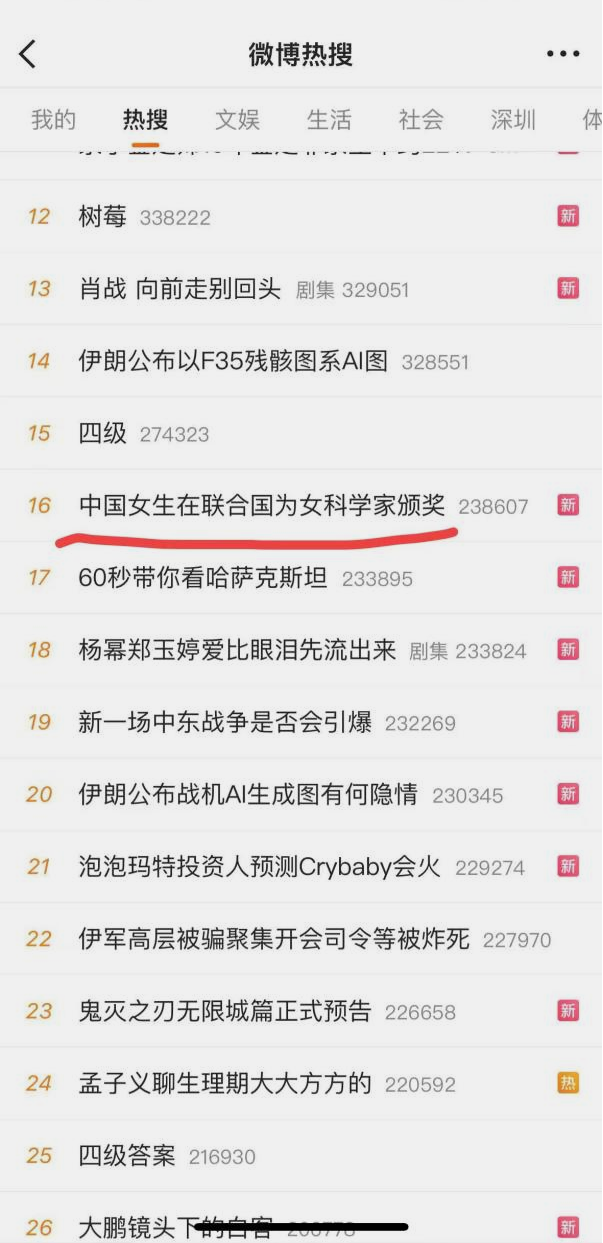Viewport: 603px width, 1243px height.
Task: Switch to the 深圳 tab
Action: click(x=513, y=120)
